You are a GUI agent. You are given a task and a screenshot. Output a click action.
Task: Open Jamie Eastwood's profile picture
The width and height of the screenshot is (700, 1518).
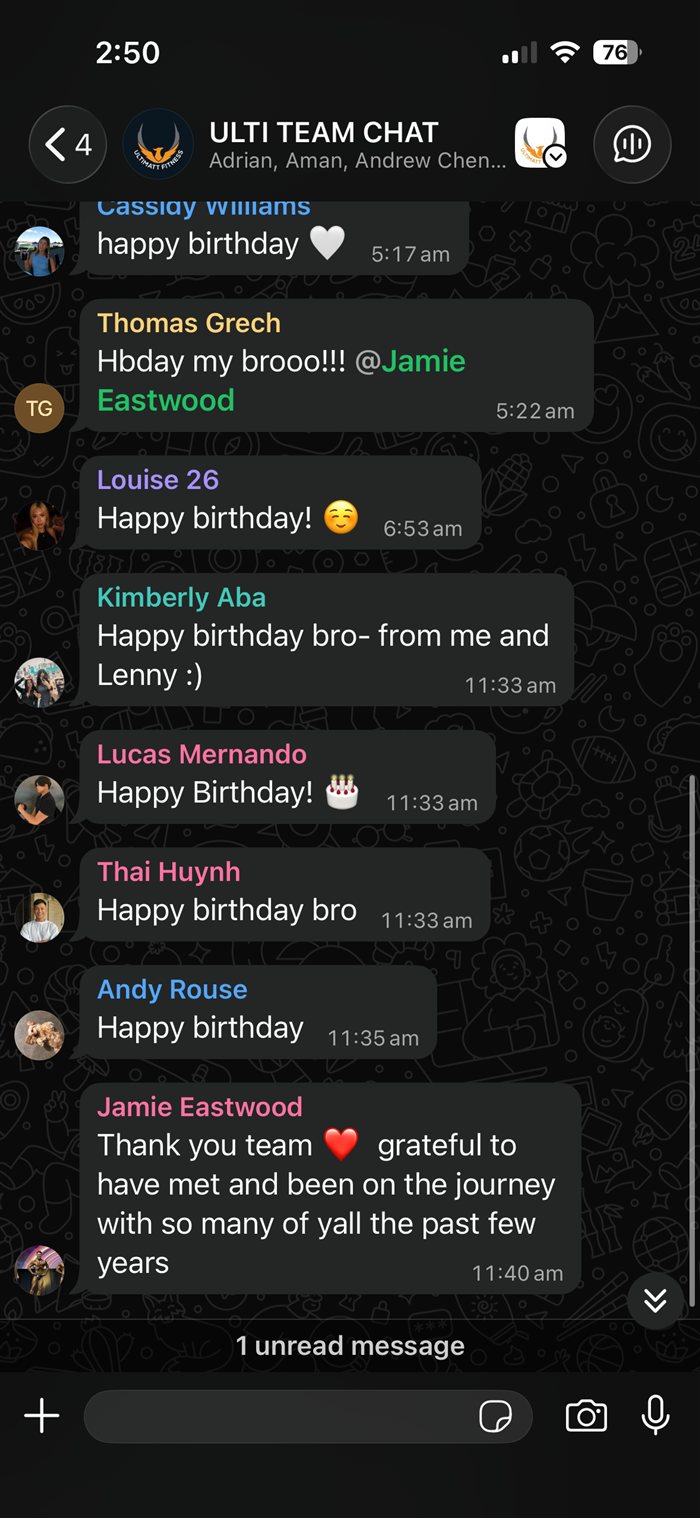pyautogui.click(x=39, y=1270)
